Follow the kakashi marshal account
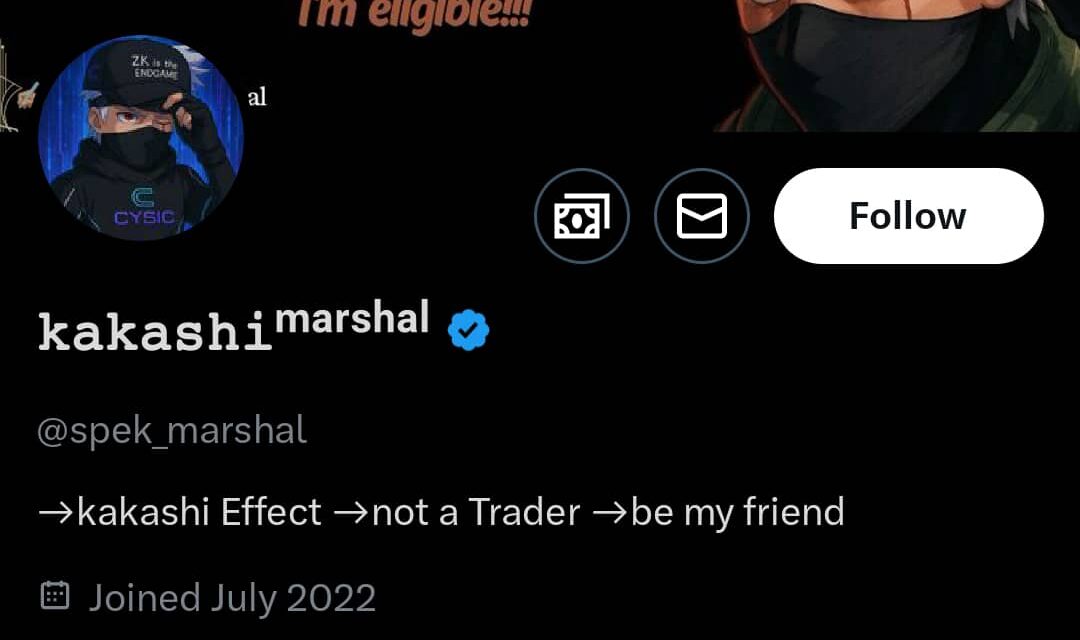This screenshot has height=640, width=1080. point(908,216)
